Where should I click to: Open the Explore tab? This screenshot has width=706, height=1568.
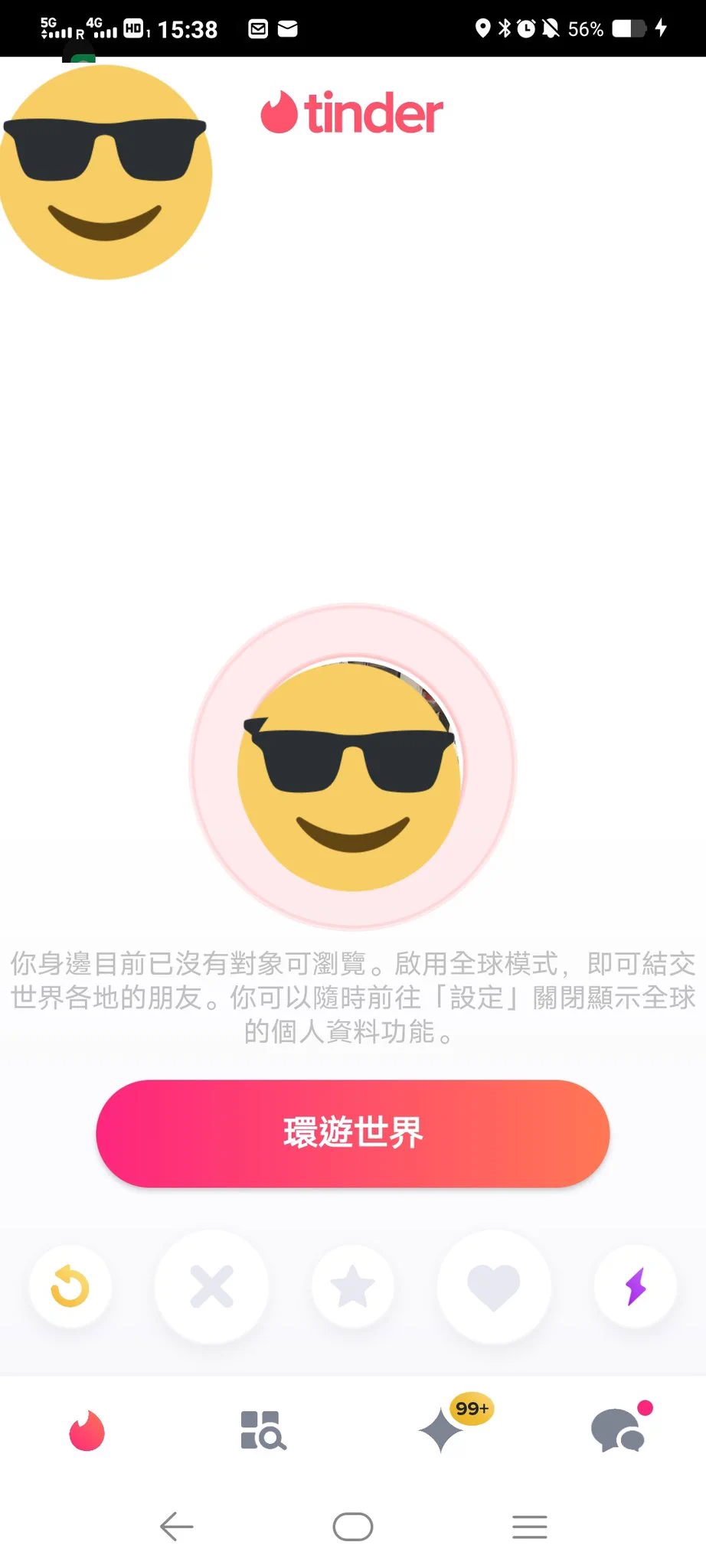[x=263, y=1430]
